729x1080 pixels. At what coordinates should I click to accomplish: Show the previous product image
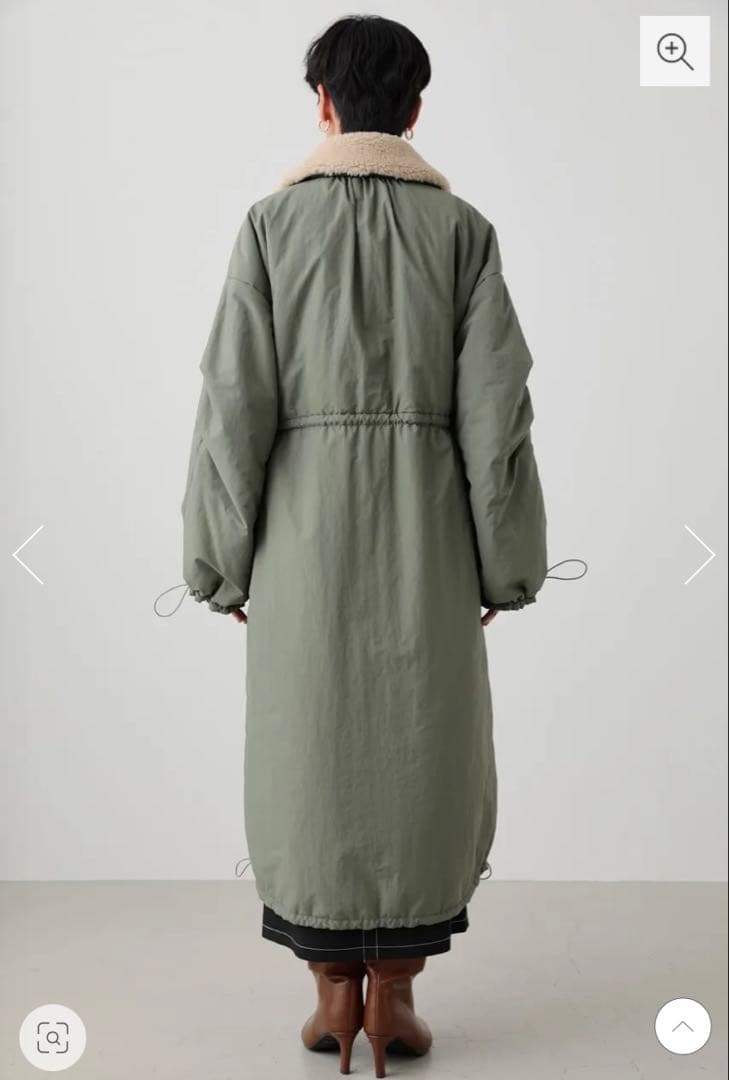[28, 554]
